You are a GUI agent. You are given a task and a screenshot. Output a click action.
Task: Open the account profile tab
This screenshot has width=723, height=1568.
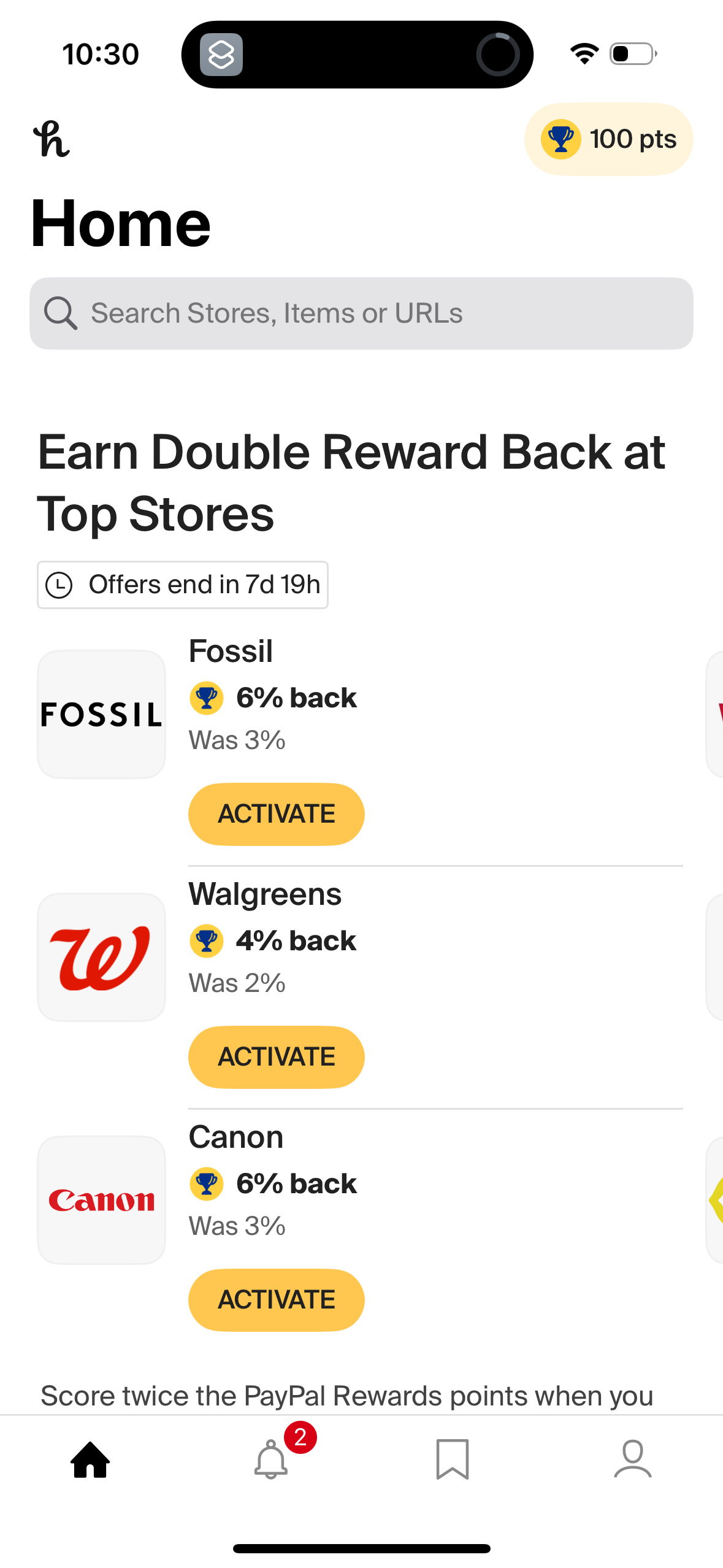(x=632, y=1460)
